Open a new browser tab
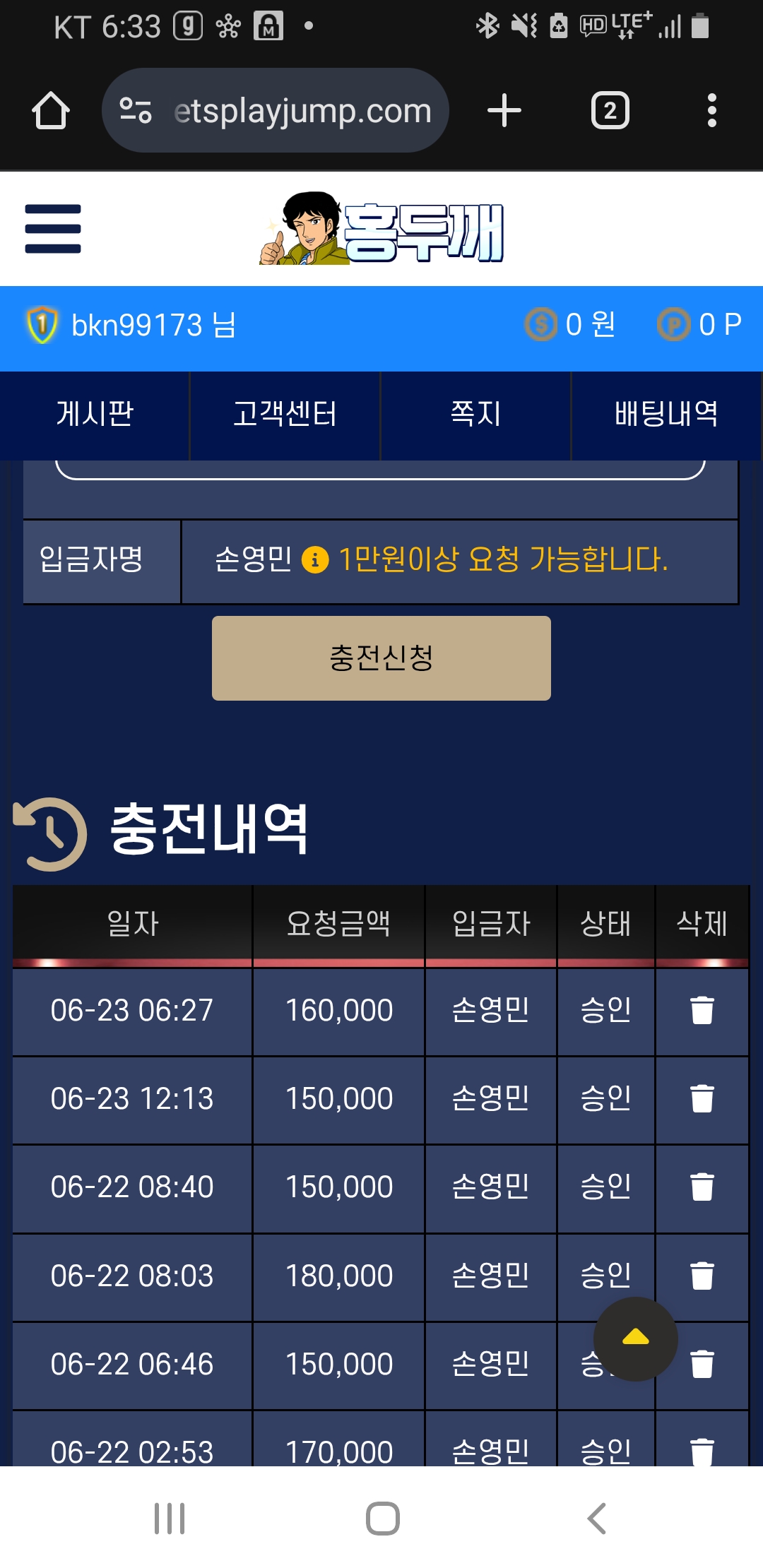 (504, 111)
